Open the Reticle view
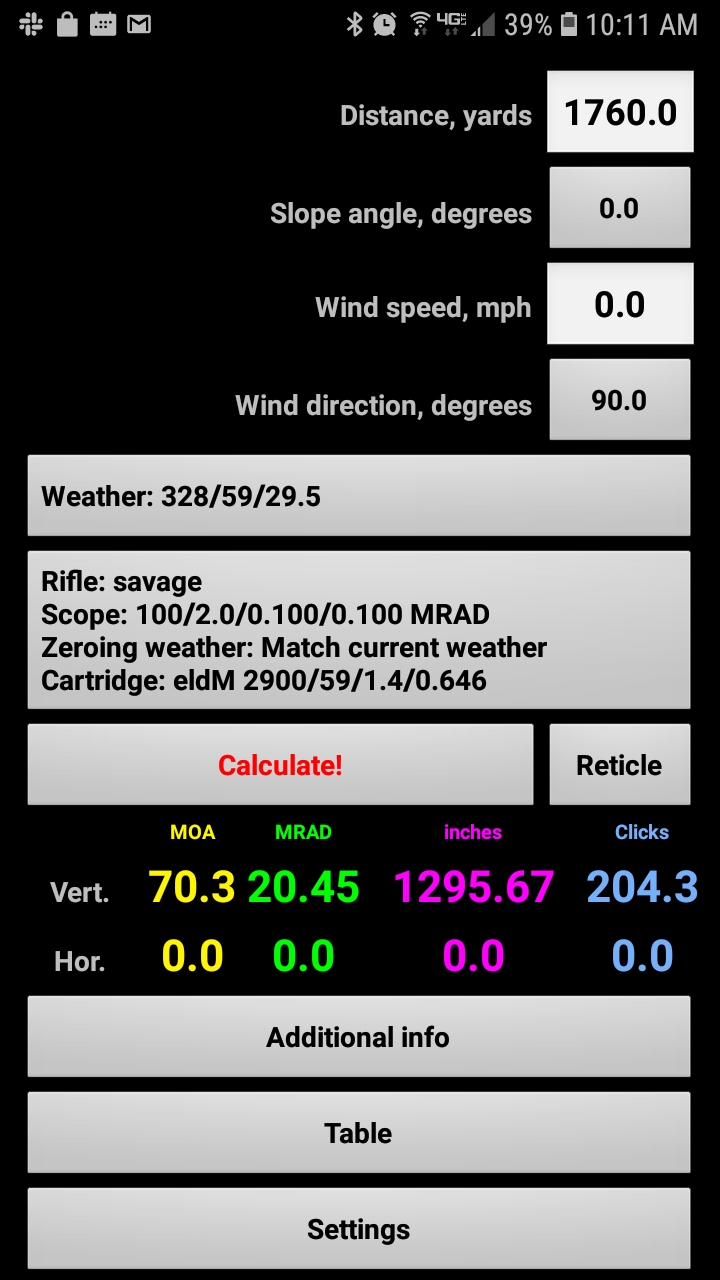The image size is (720, 1280). coord(620,765)
